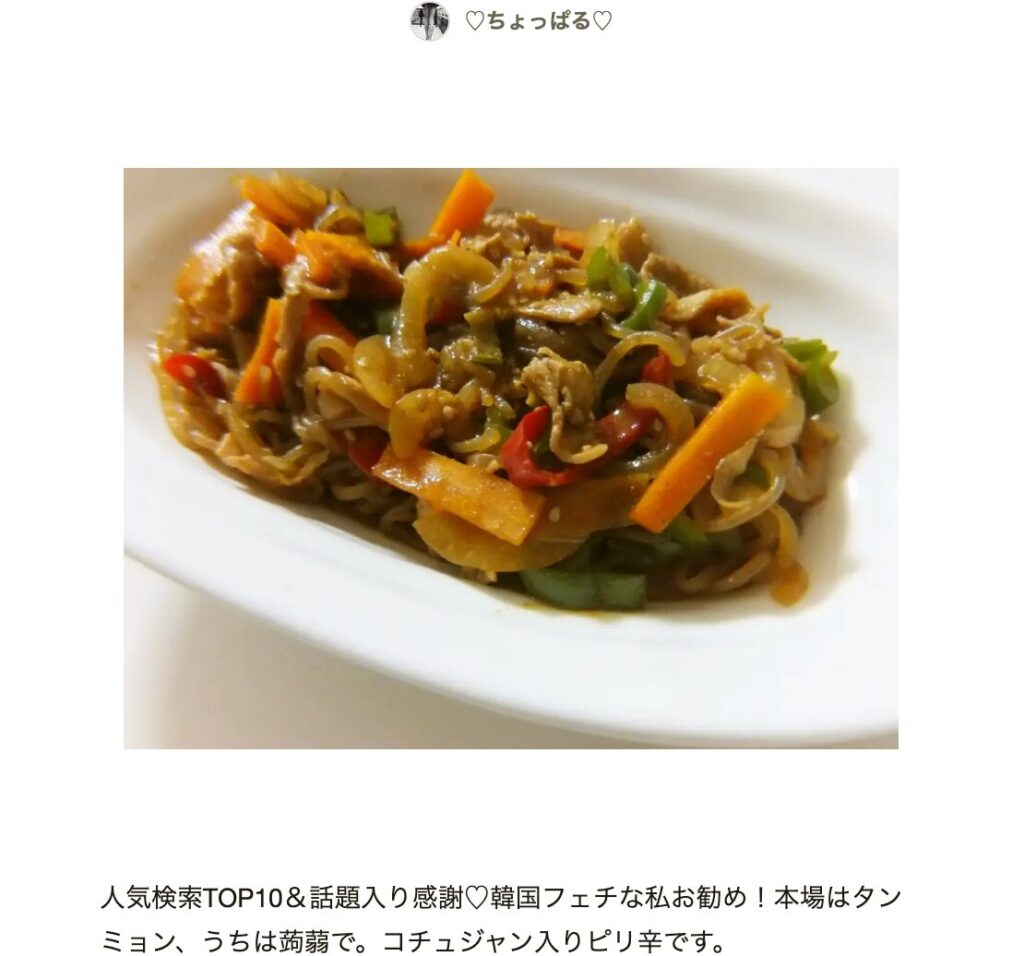1024x956 pixels.
Task: View the recipe dish photo
Action: click(x=511, y=458)
